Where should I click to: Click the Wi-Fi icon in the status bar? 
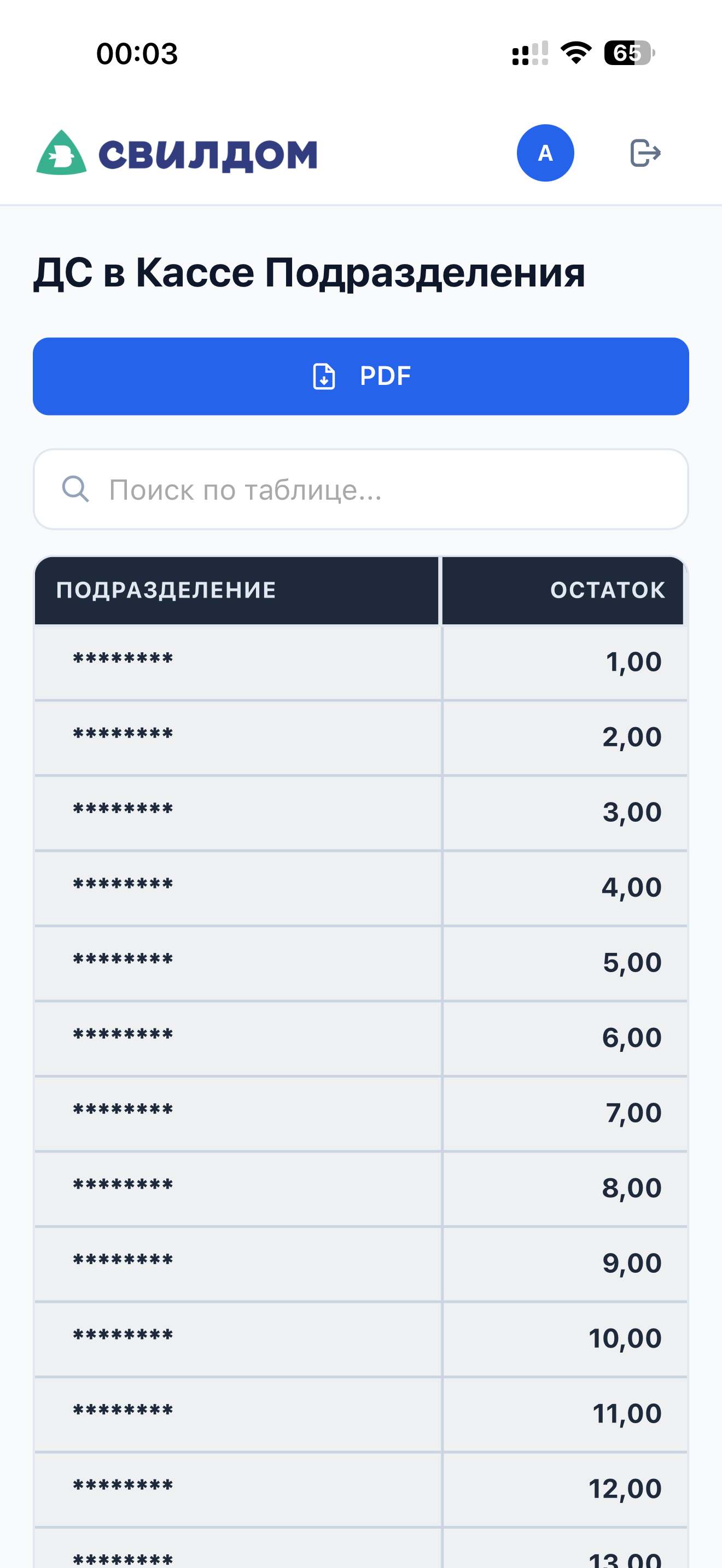pos(575,54)
